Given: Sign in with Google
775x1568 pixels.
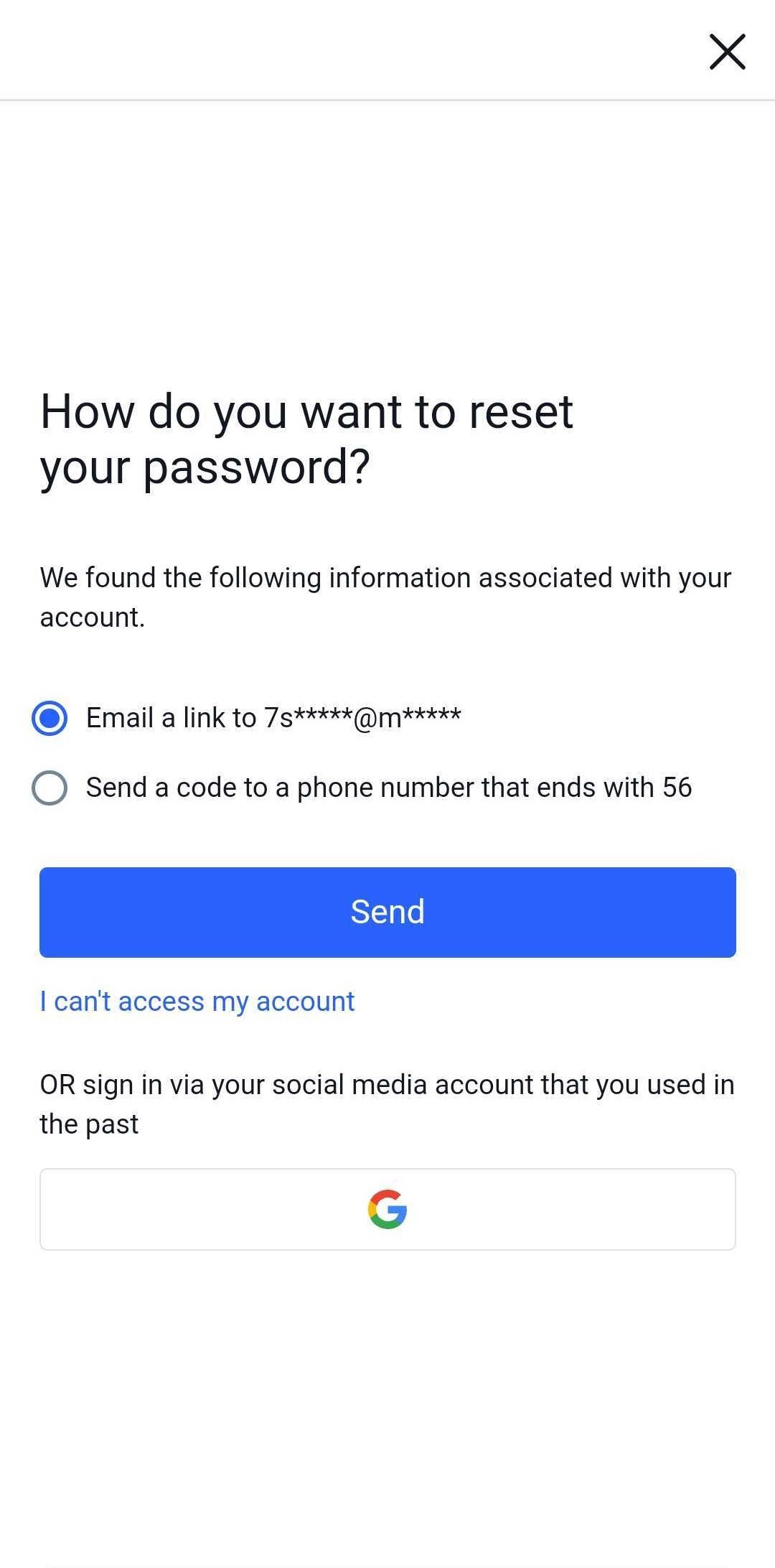Looking at the screenshot, I should tap(387, 1209).
